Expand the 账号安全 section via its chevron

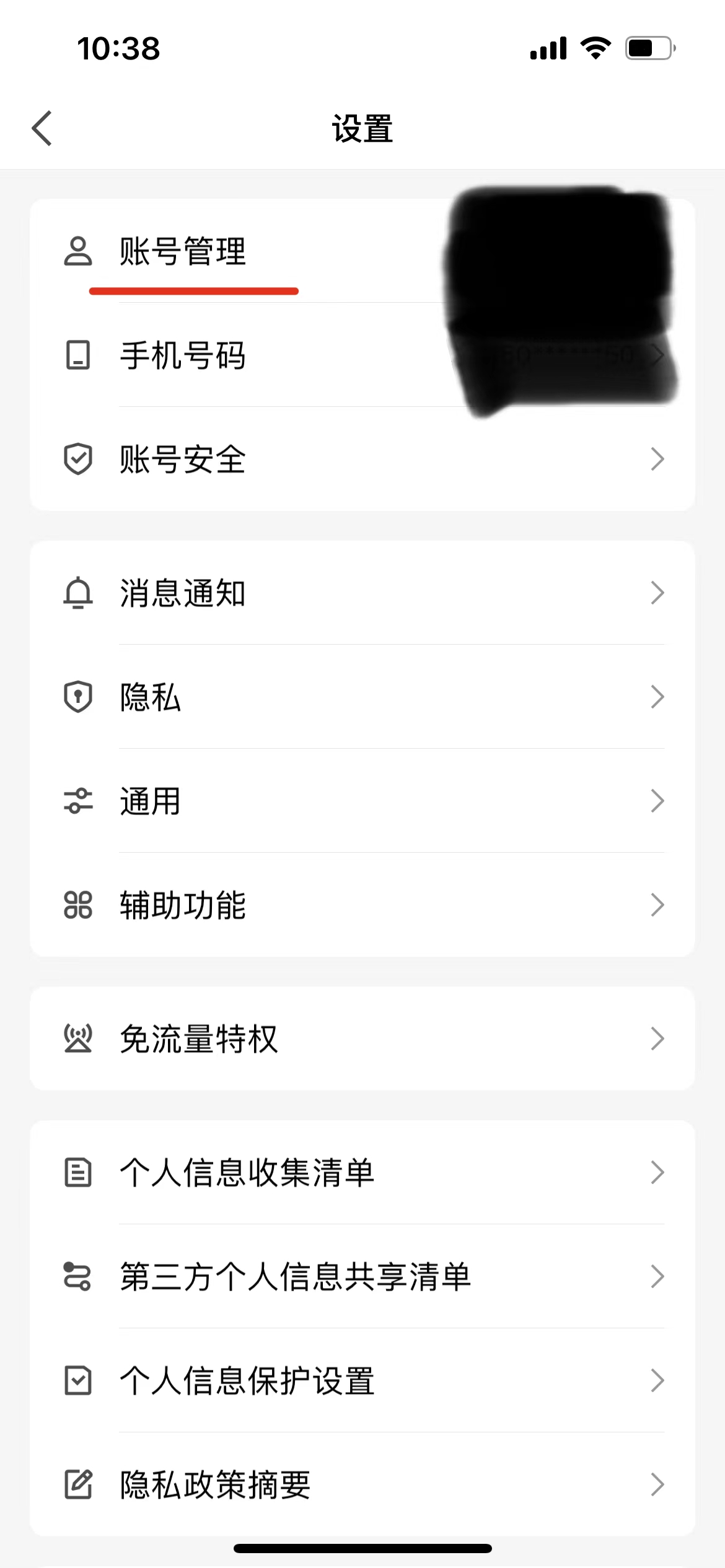pyautogui.click(x=658, y=458)
